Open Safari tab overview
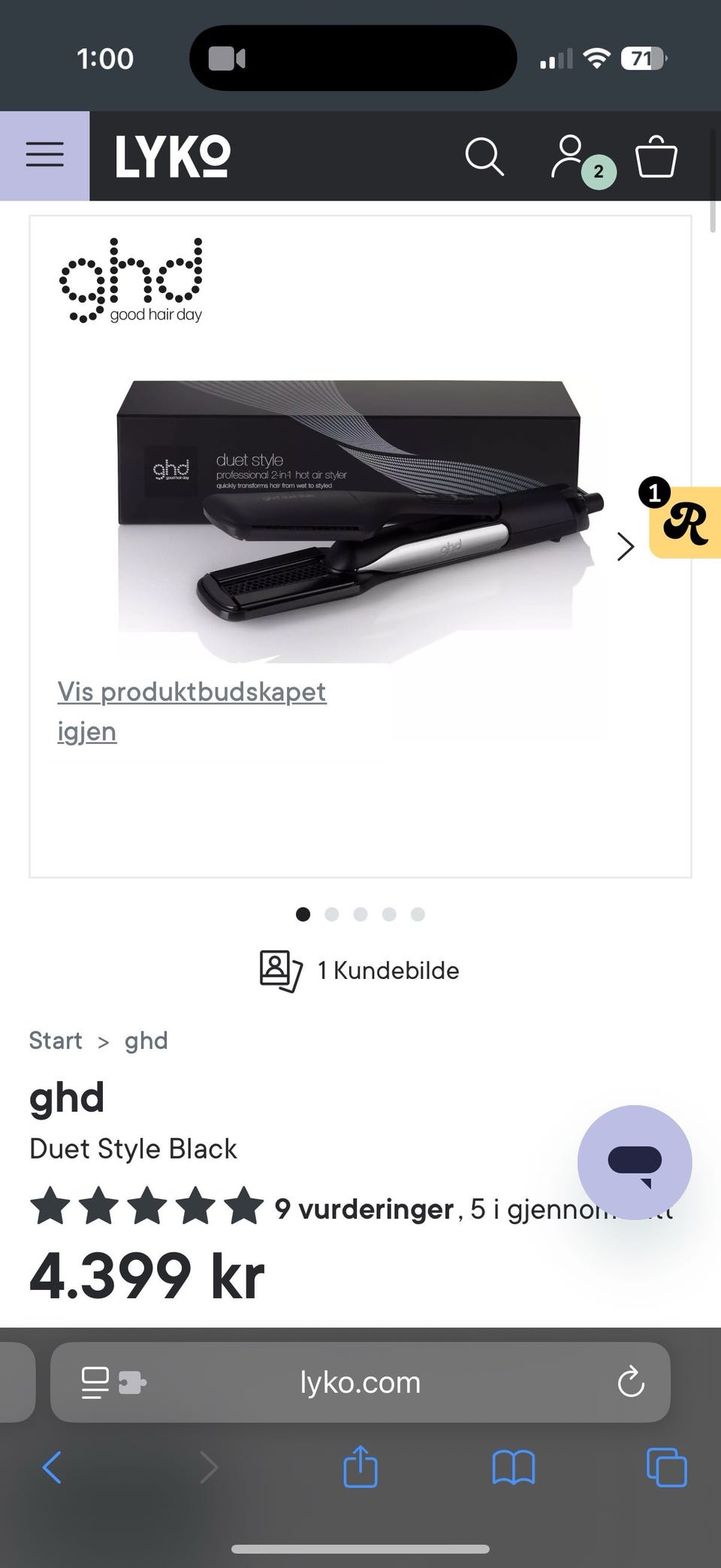The height and width of the screenshot is (1568, 721). (665, 1467)
